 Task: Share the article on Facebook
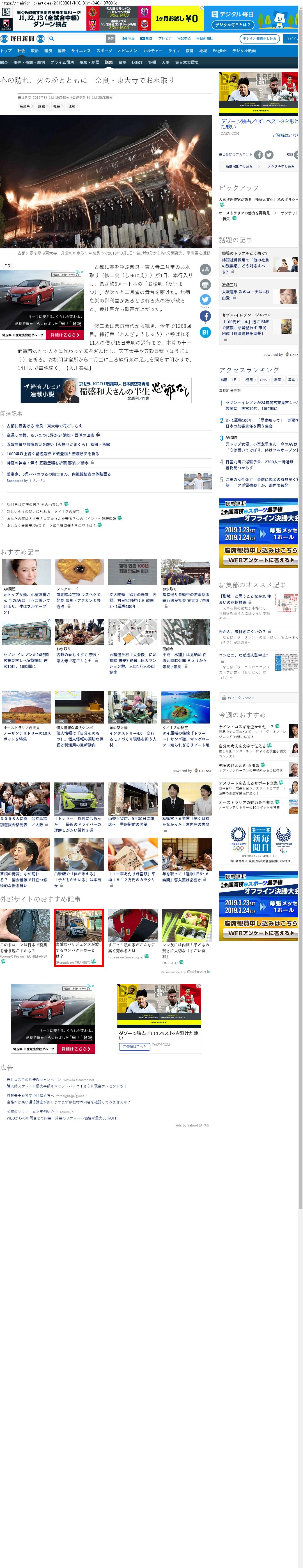point(205,316)
